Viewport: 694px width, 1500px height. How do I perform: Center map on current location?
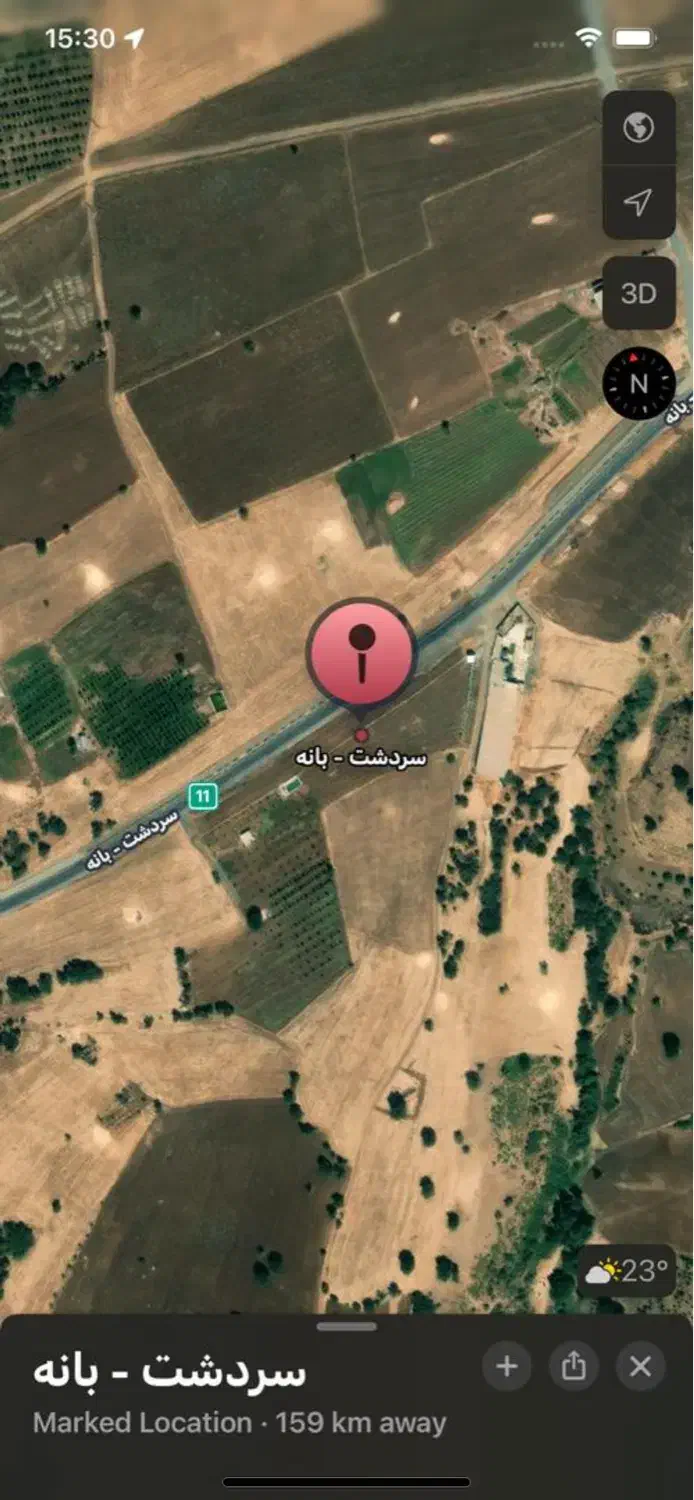pos(638,203)
